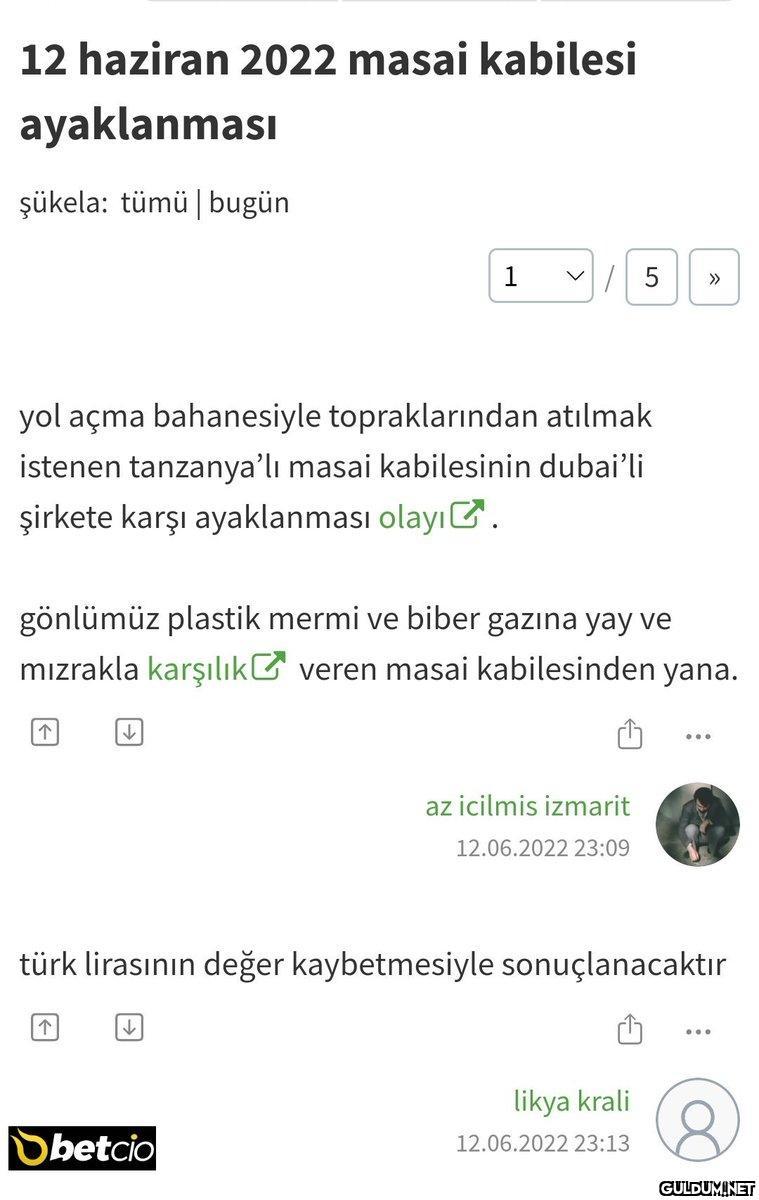Upvote az icilmis izmarit's entry

tap(44, 733)
